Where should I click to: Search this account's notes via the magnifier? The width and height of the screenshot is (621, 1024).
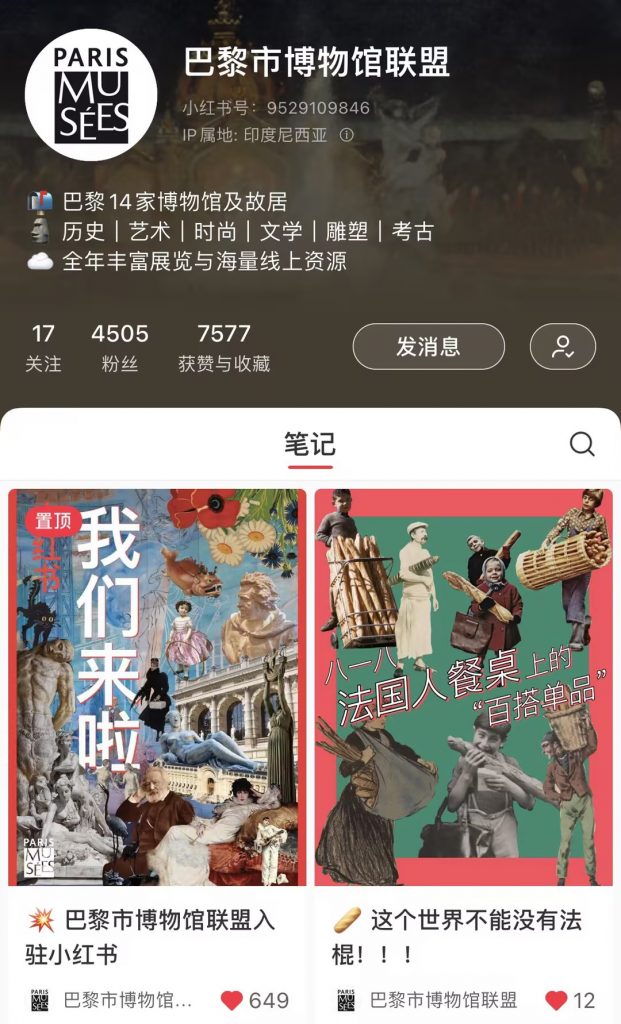[582, 444]
